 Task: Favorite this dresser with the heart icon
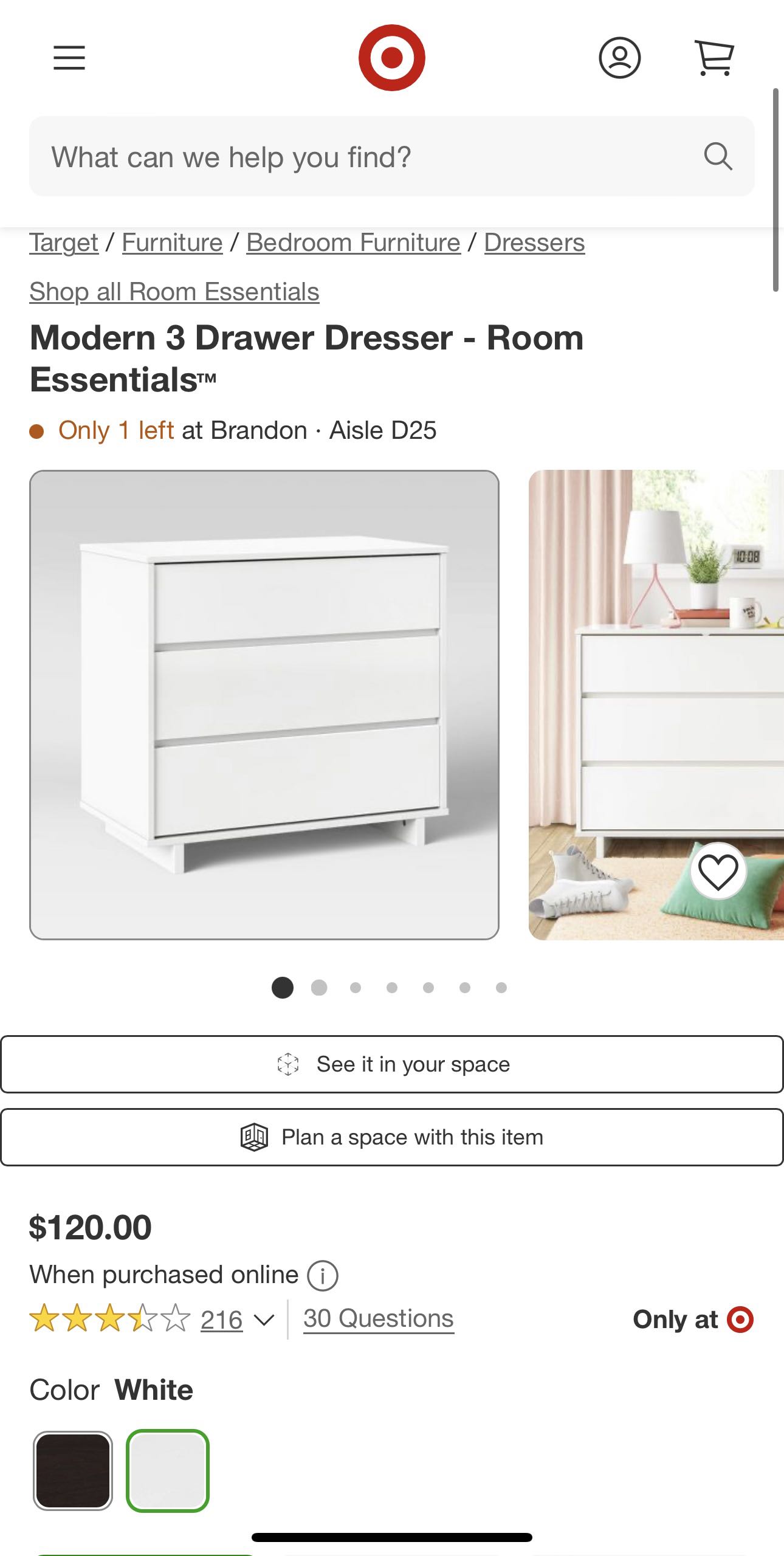(718, 872)
